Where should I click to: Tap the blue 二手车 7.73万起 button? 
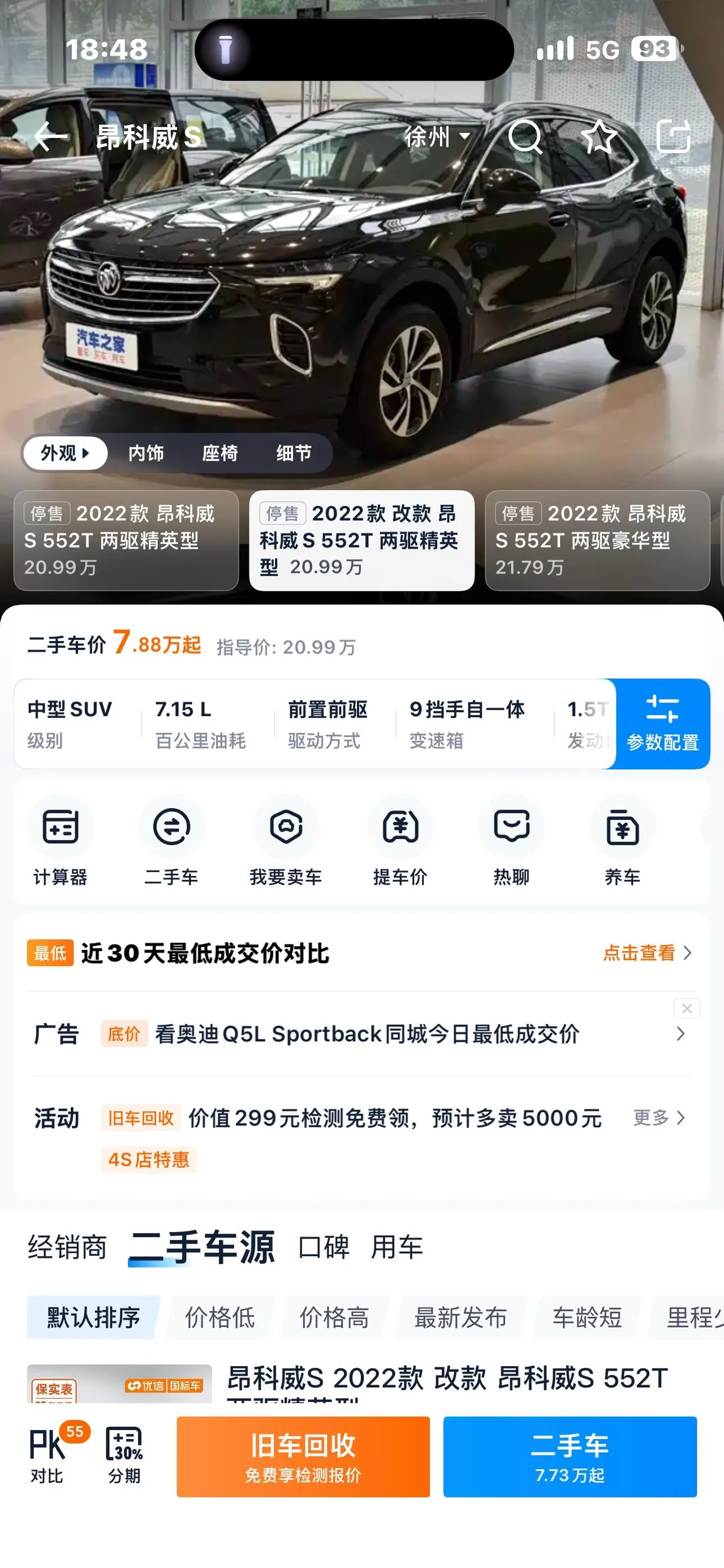click(x=570, y=1457)
